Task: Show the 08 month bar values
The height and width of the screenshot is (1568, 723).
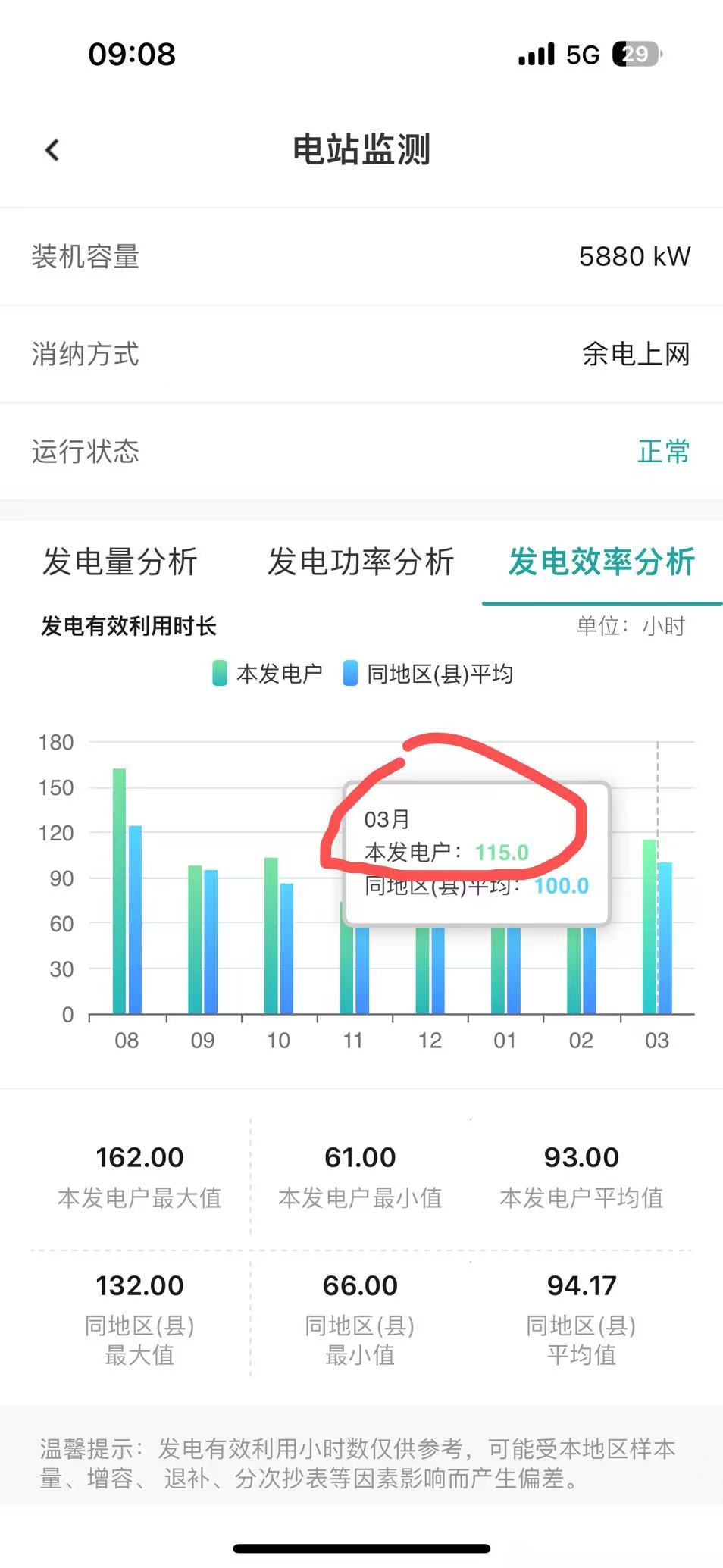Action: click(127, 909)
